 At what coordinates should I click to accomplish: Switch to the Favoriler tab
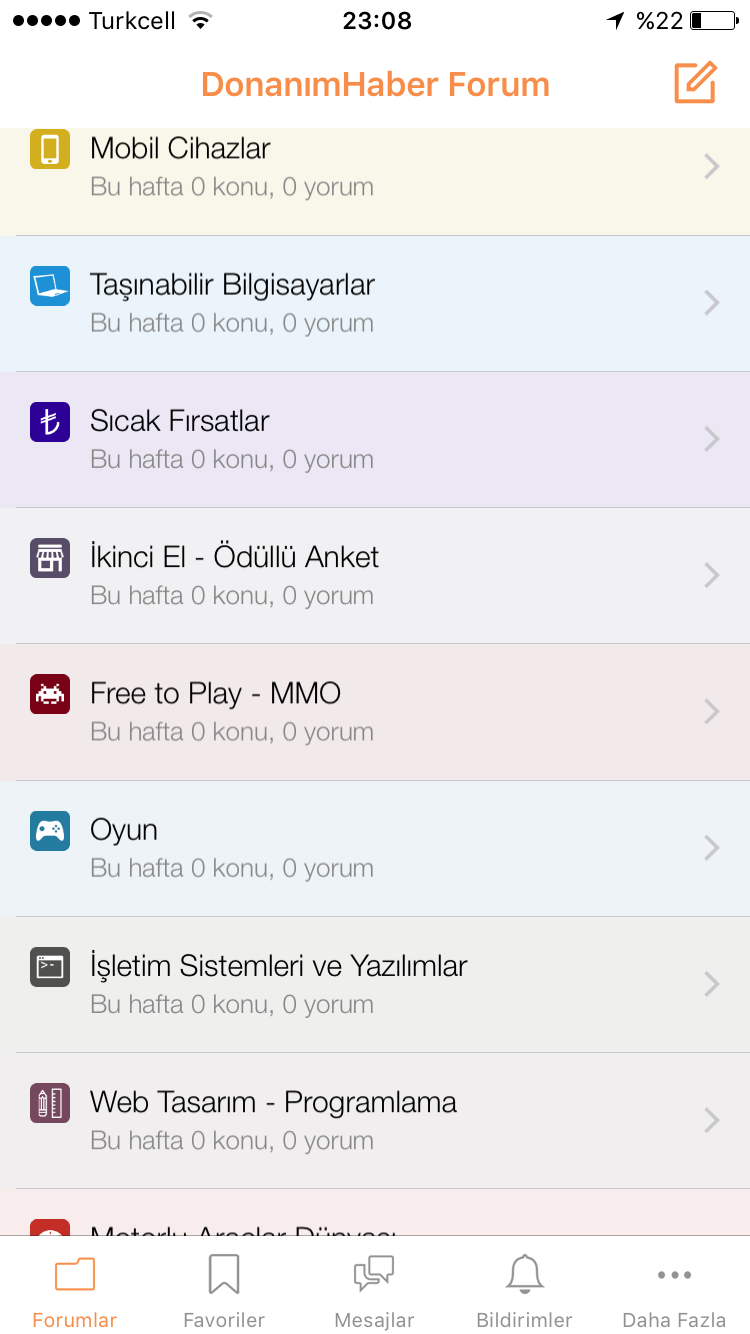pyautogui.click(x=224, y=1291)
